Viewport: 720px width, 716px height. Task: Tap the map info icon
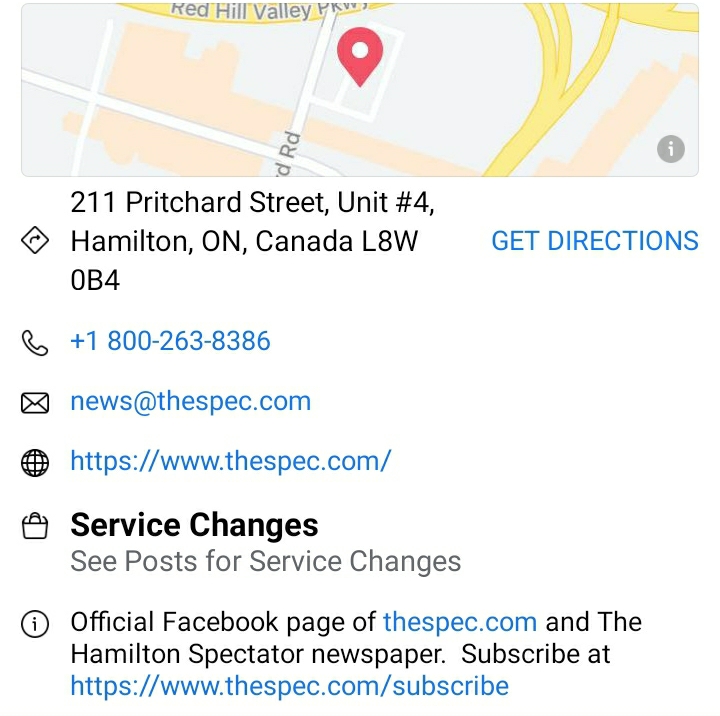[671, 149]
